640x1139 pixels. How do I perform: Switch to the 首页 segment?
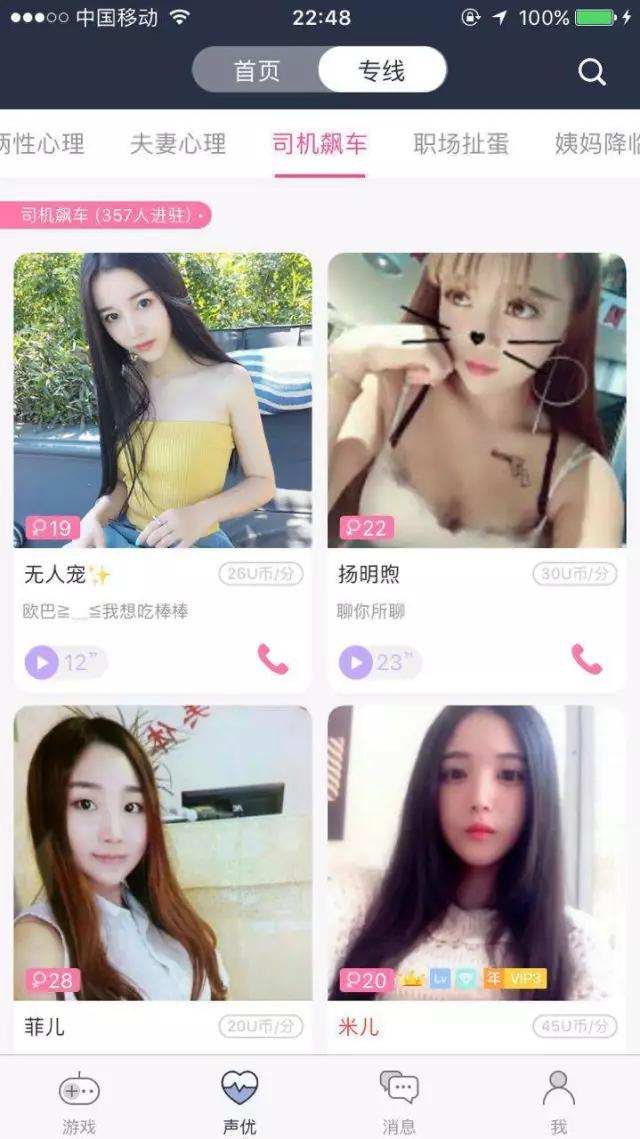point(257,71)
